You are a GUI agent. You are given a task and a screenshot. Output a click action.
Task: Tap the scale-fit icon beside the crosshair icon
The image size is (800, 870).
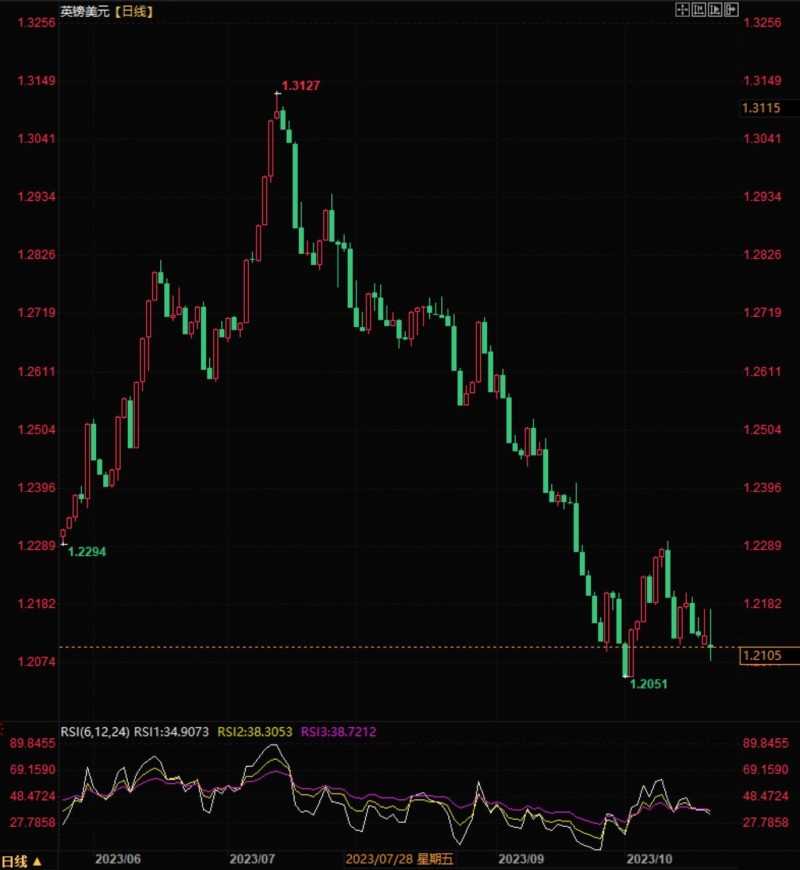coord(698,10)
